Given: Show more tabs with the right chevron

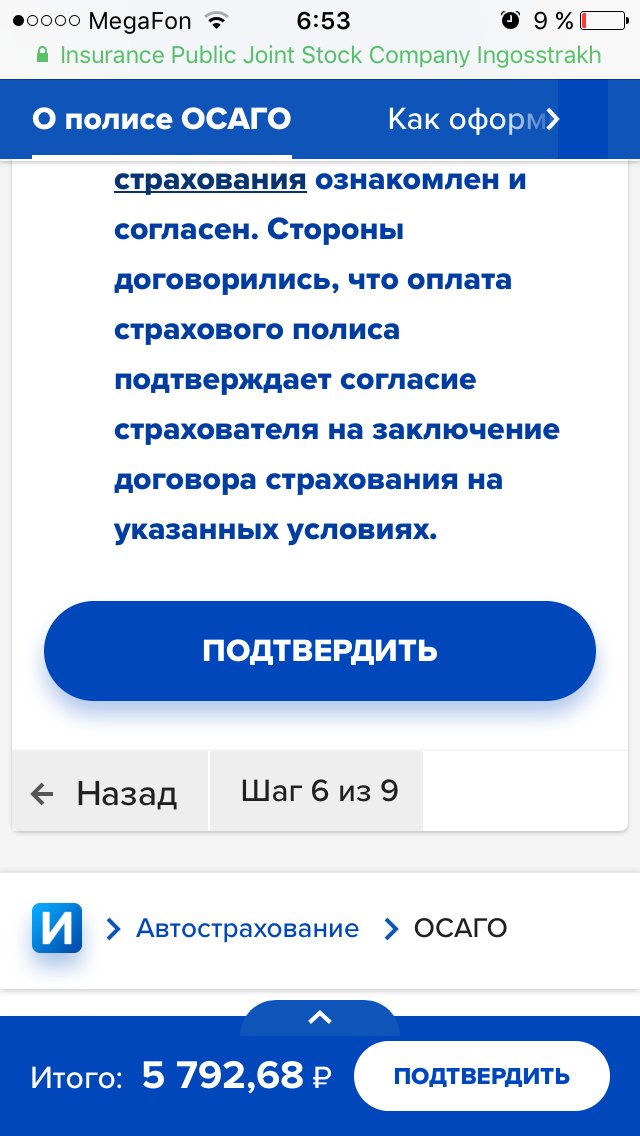Looking at the screenshot, I should tap(554, 120).
